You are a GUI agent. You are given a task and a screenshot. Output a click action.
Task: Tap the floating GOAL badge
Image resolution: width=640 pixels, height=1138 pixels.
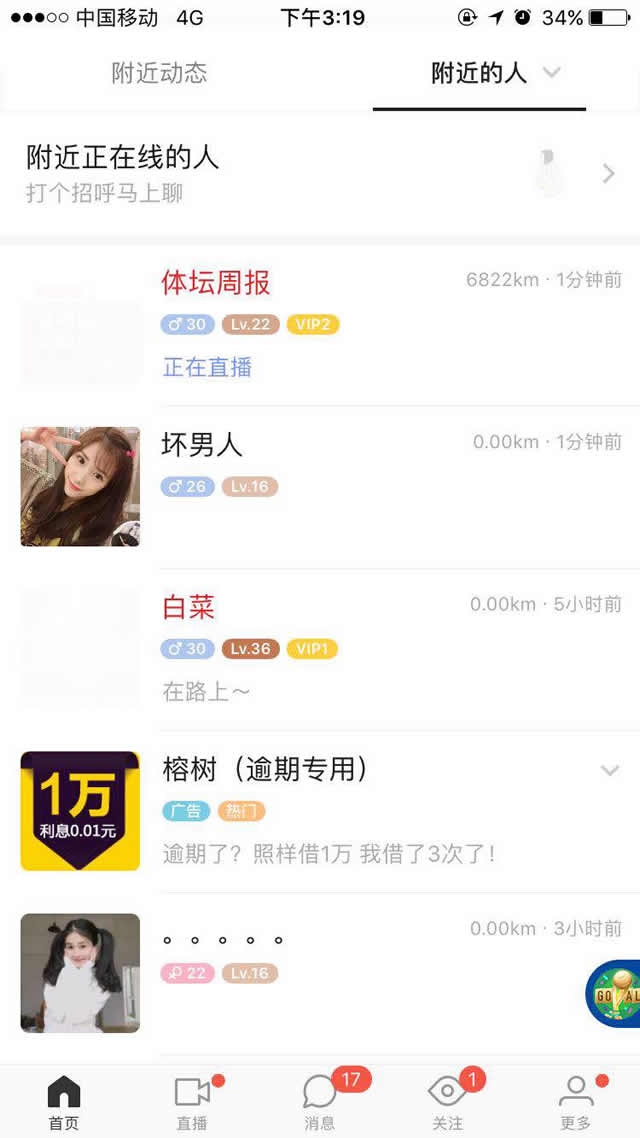tap(615, 992)
